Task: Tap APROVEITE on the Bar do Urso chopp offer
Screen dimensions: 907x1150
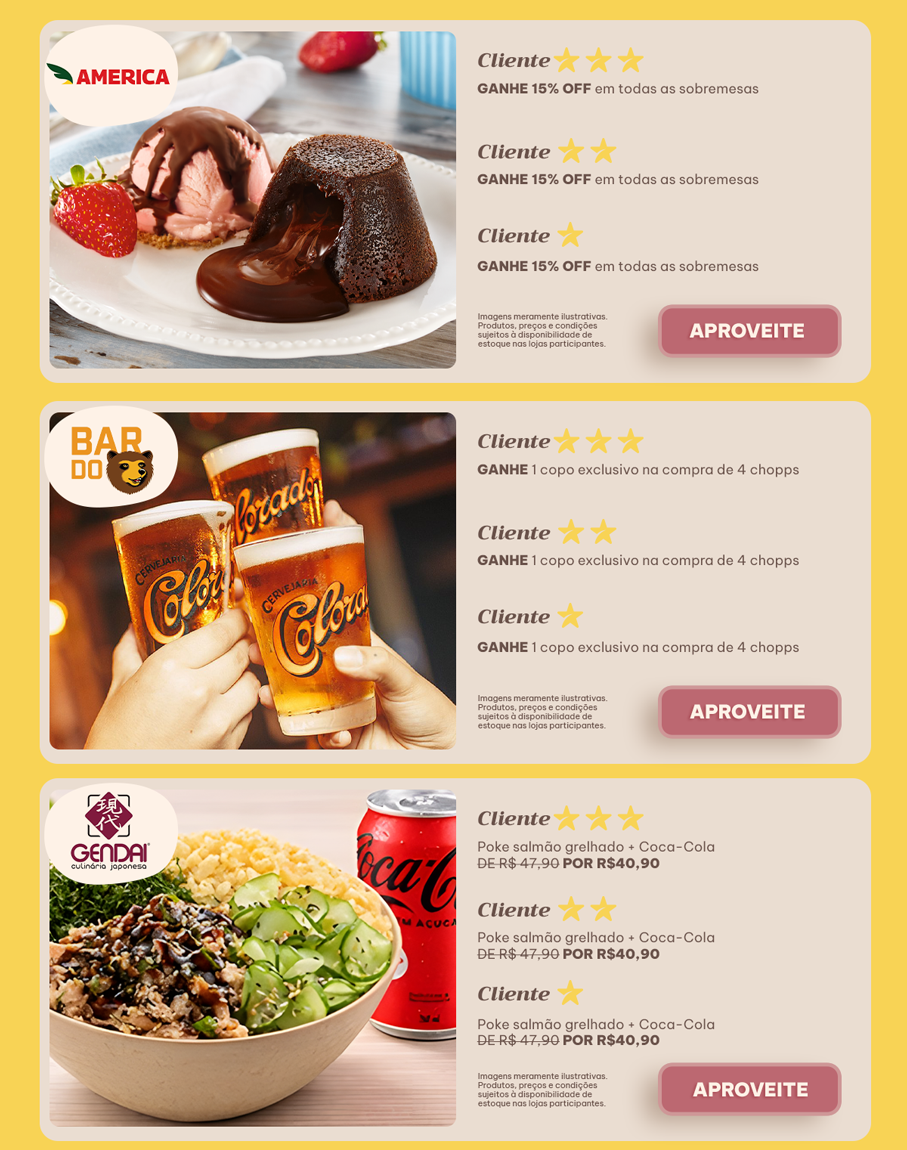Action: tap(748, 712)
